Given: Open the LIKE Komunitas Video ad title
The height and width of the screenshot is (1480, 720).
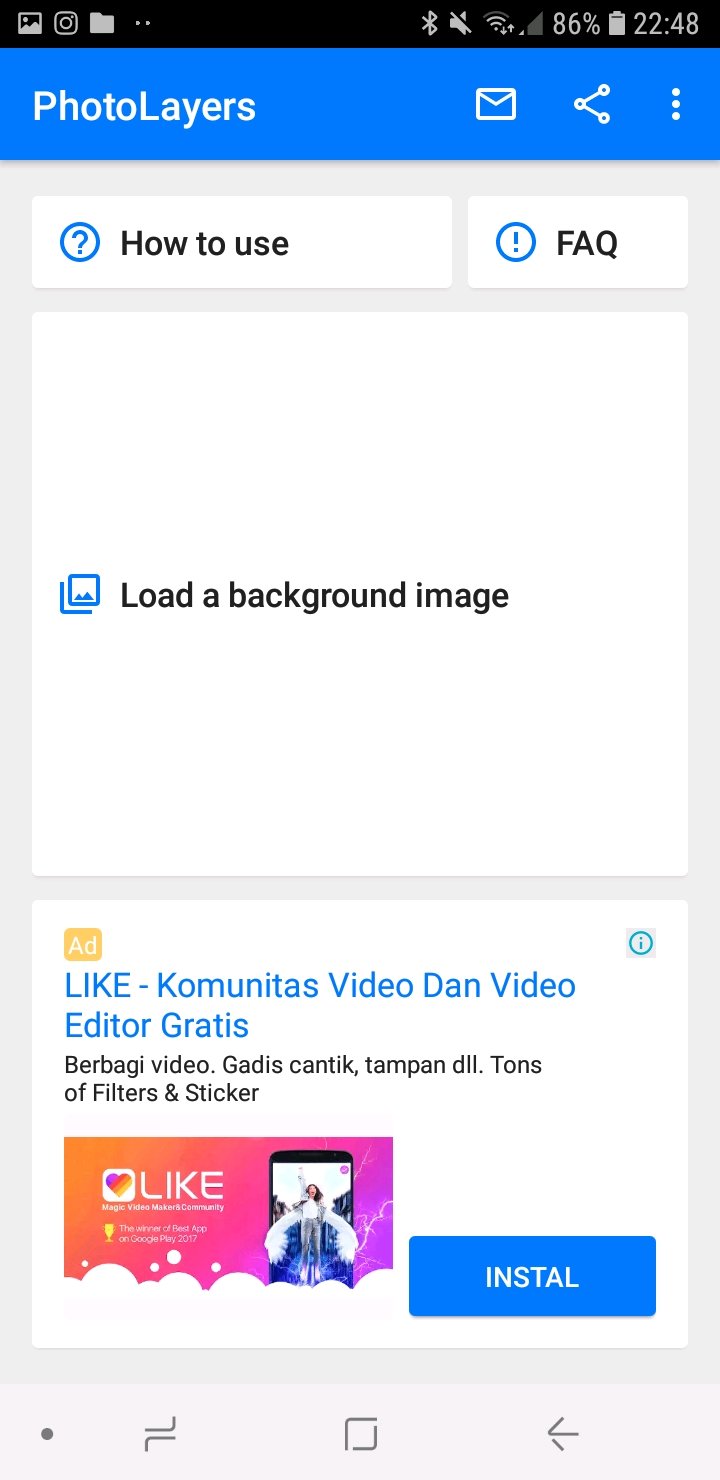Looking at the screenshot, I should pyautogui.click(x=320, y=1005).
